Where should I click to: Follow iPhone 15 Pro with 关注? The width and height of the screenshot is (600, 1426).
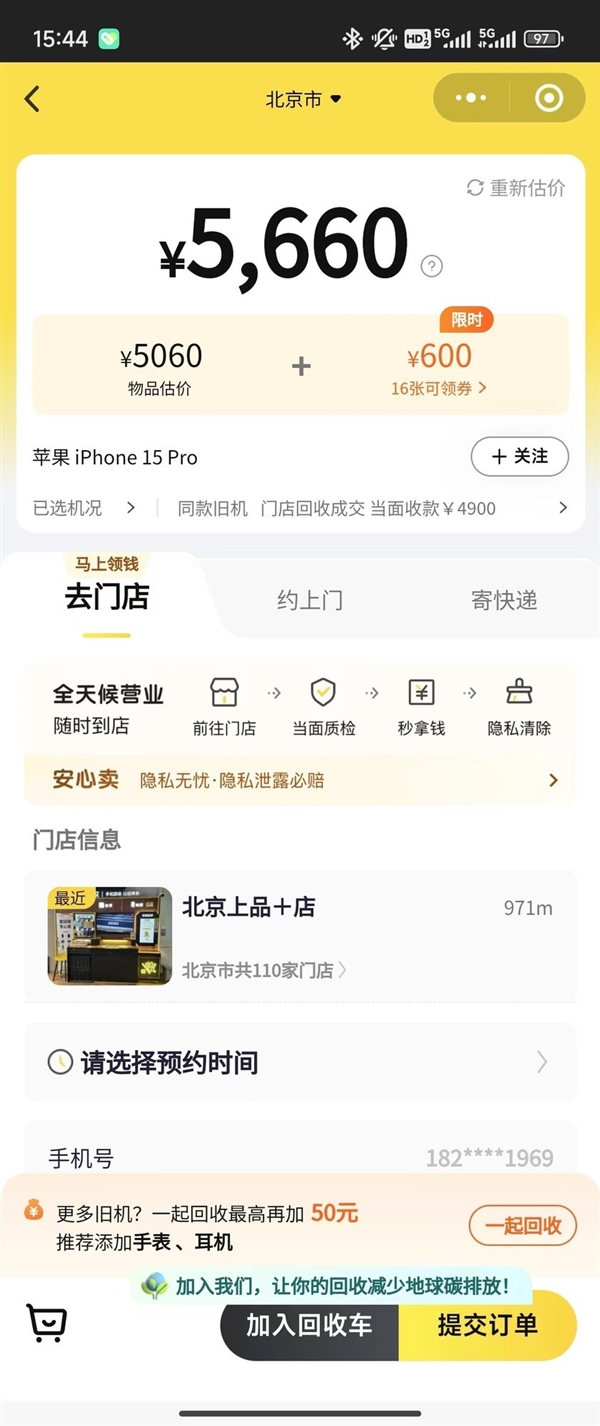[x=519, y=456]
